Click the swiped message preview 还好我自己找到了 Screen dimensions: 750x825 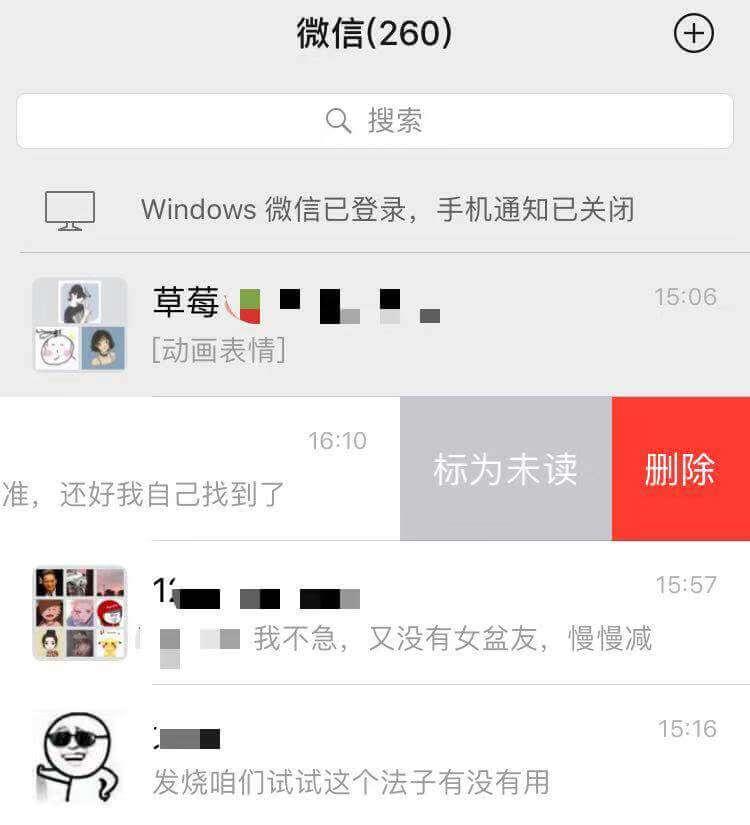[x=145, y=494]
